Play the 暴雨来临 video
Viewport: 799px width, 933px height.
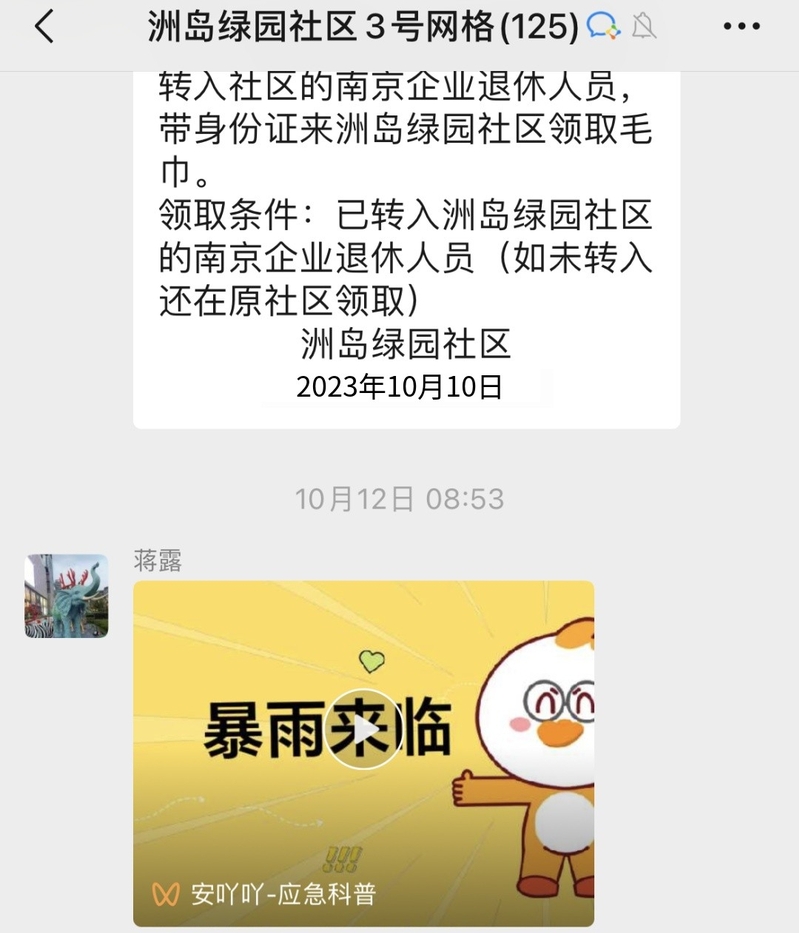pos(364,729)
